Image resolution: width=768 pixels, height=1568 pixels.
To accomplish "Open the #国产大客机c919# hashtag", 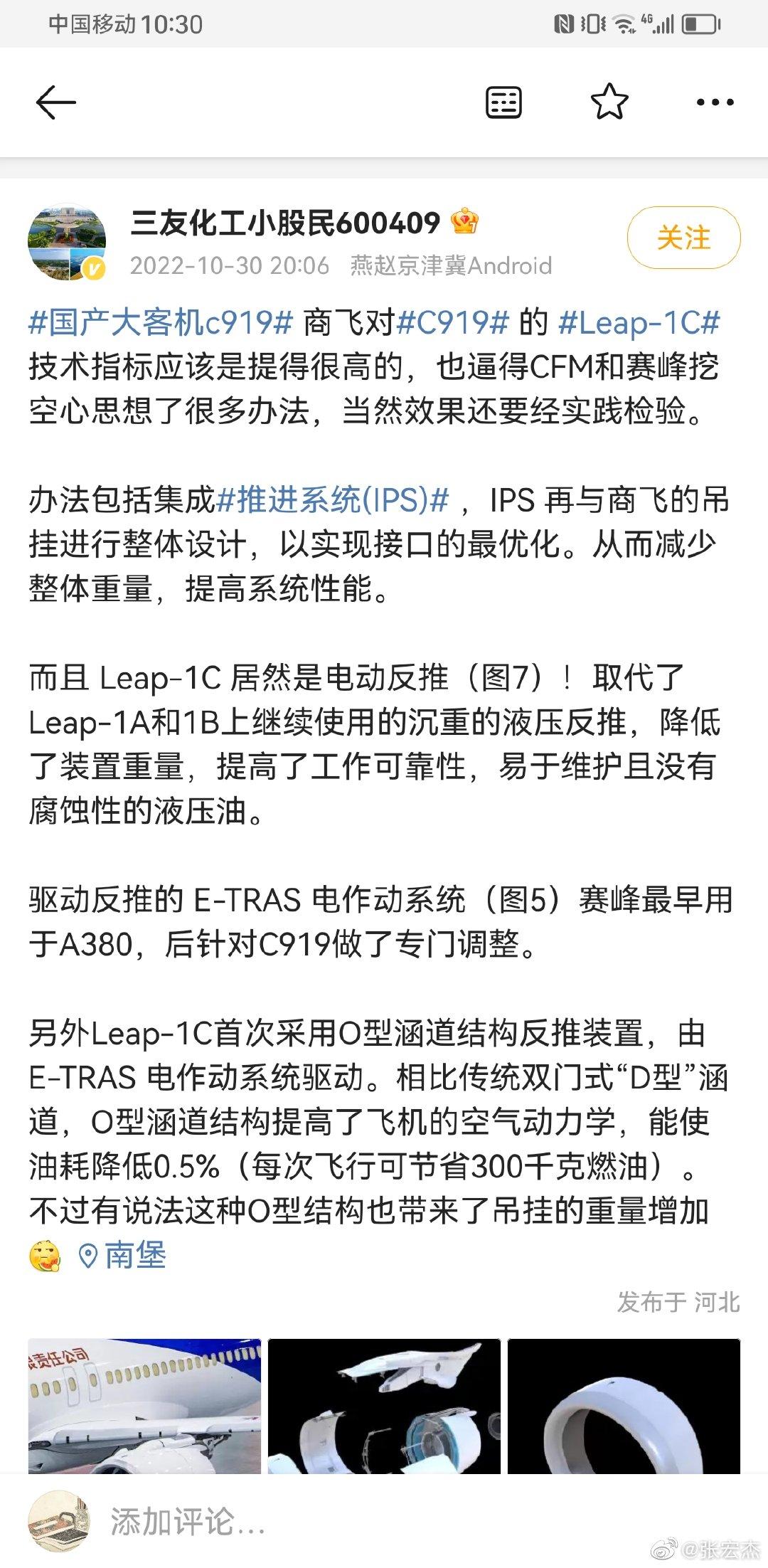I will click(161, 322).
